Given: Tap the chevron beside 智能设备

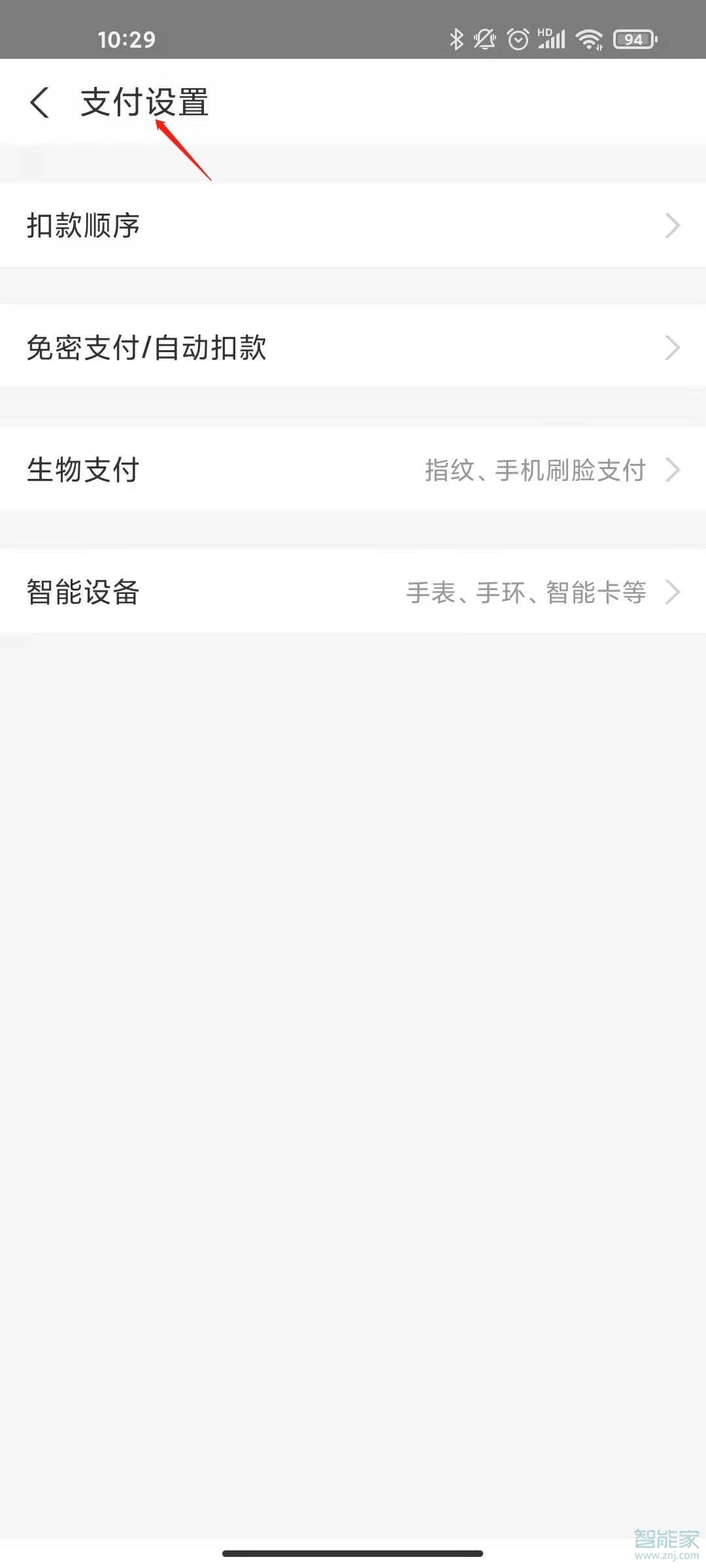Looking at the screenshot, I should (674, 592).
